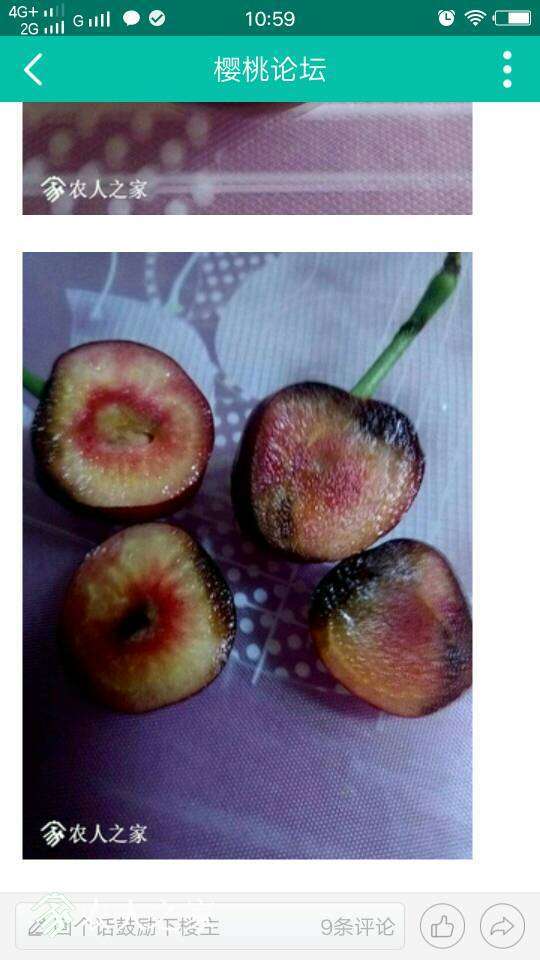The image size is (540, 960).
Task: Share this post
Action: (x=502, y=926)
